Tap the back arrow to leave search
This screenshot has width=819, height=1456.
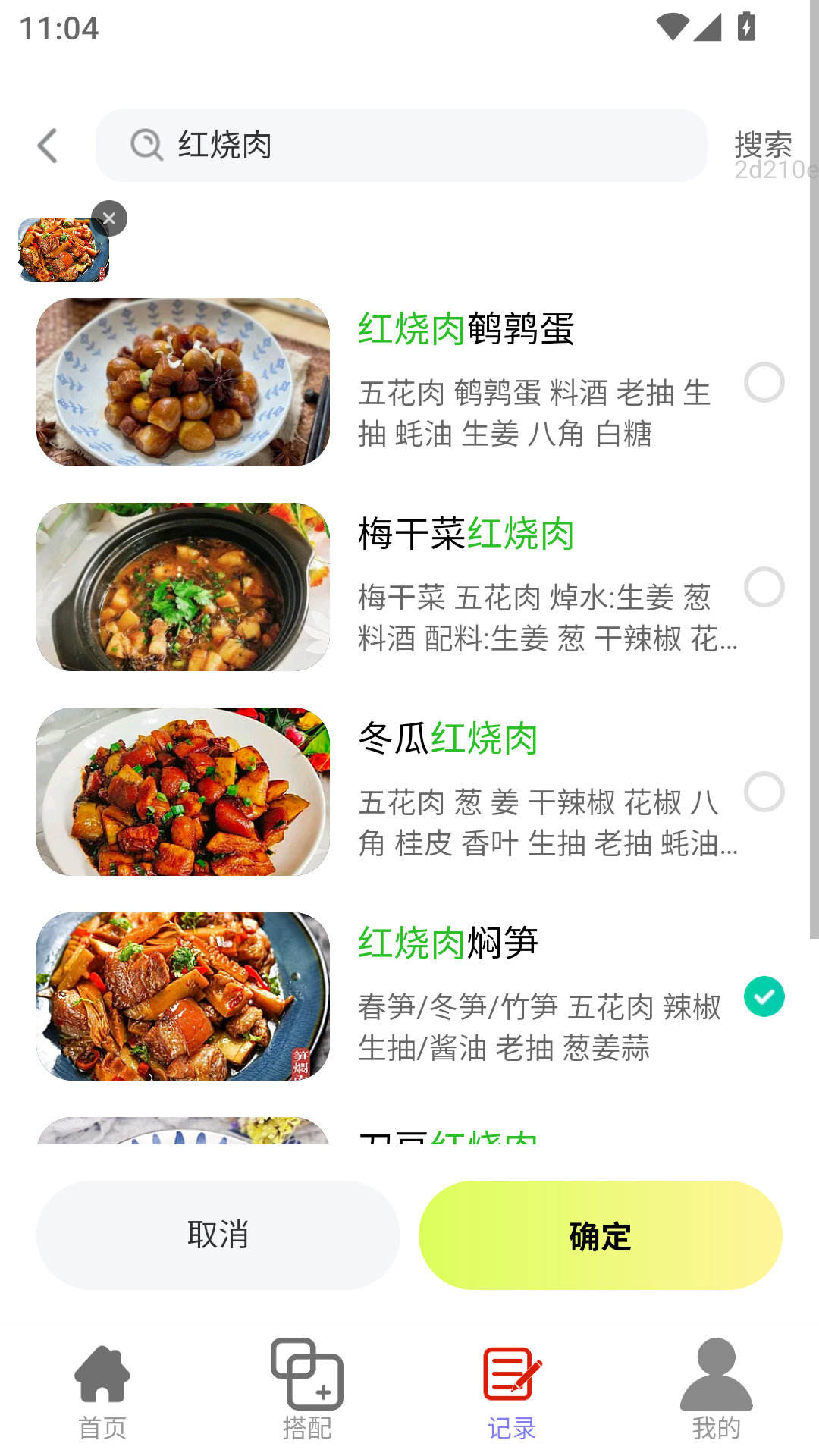pyautogui.click(x=48, y=145)
